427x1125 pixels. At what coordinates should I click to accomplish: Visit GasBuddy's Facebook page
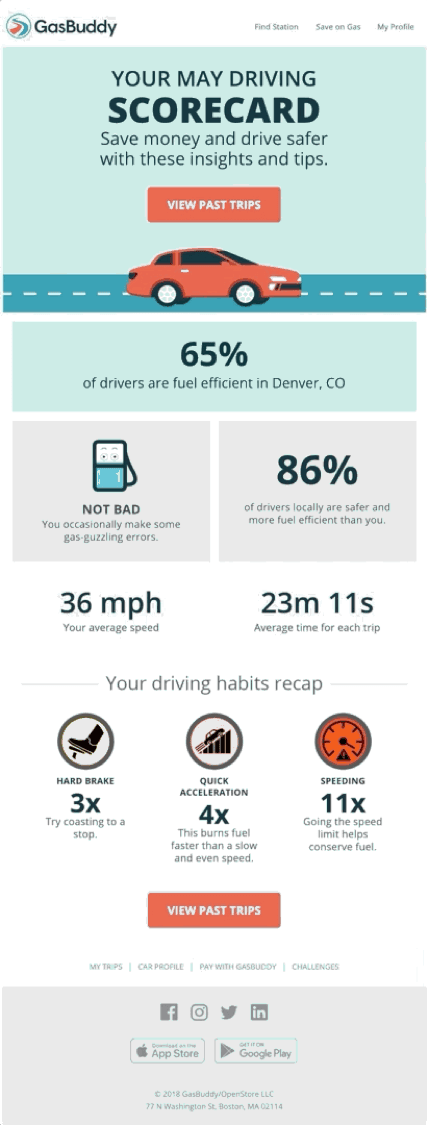(x=169, y=1012)
